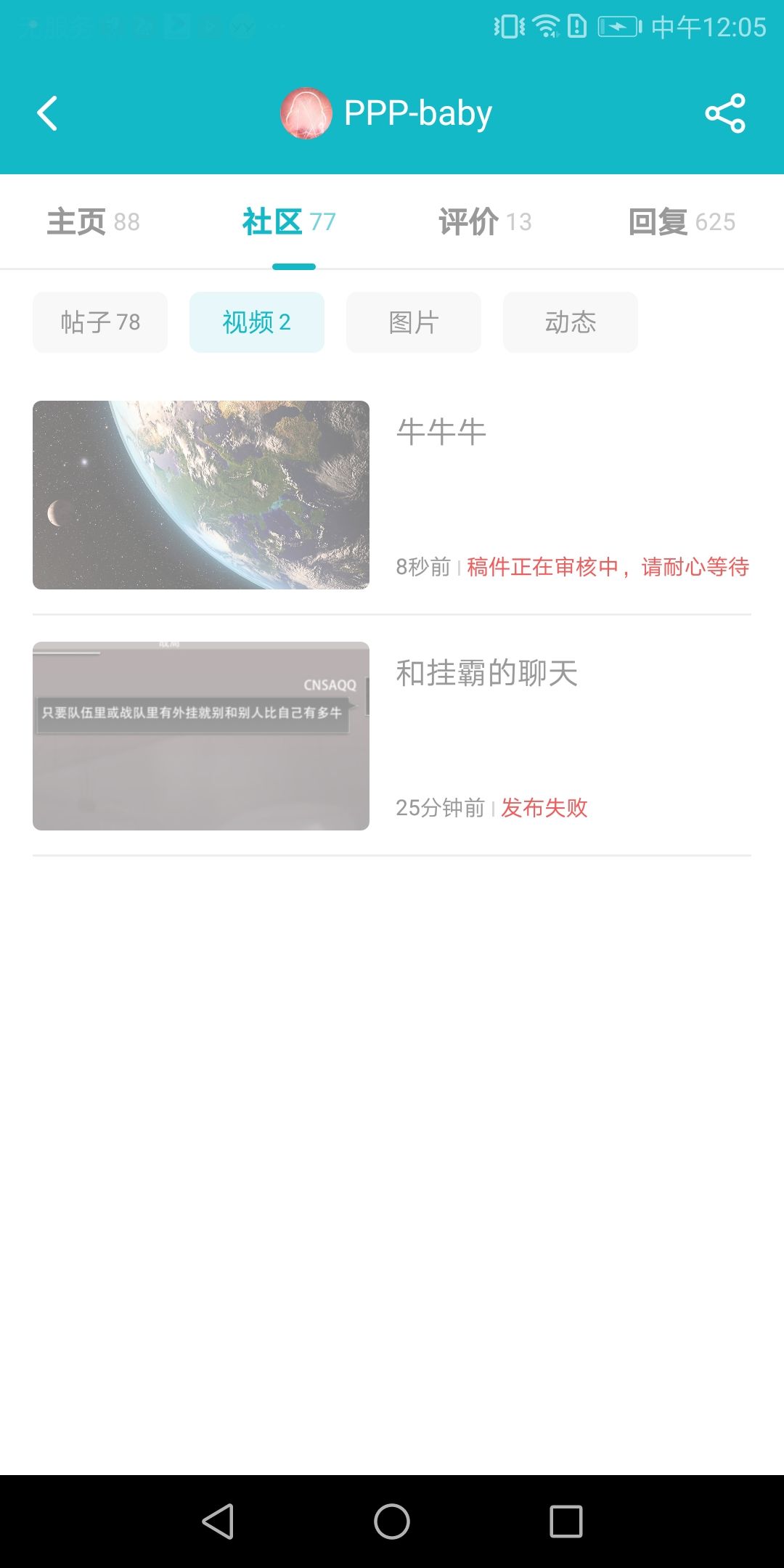Open the 评价 tab
Image resolution: width=784 pixels, height=1568 pixels.
tap(485, 221)
